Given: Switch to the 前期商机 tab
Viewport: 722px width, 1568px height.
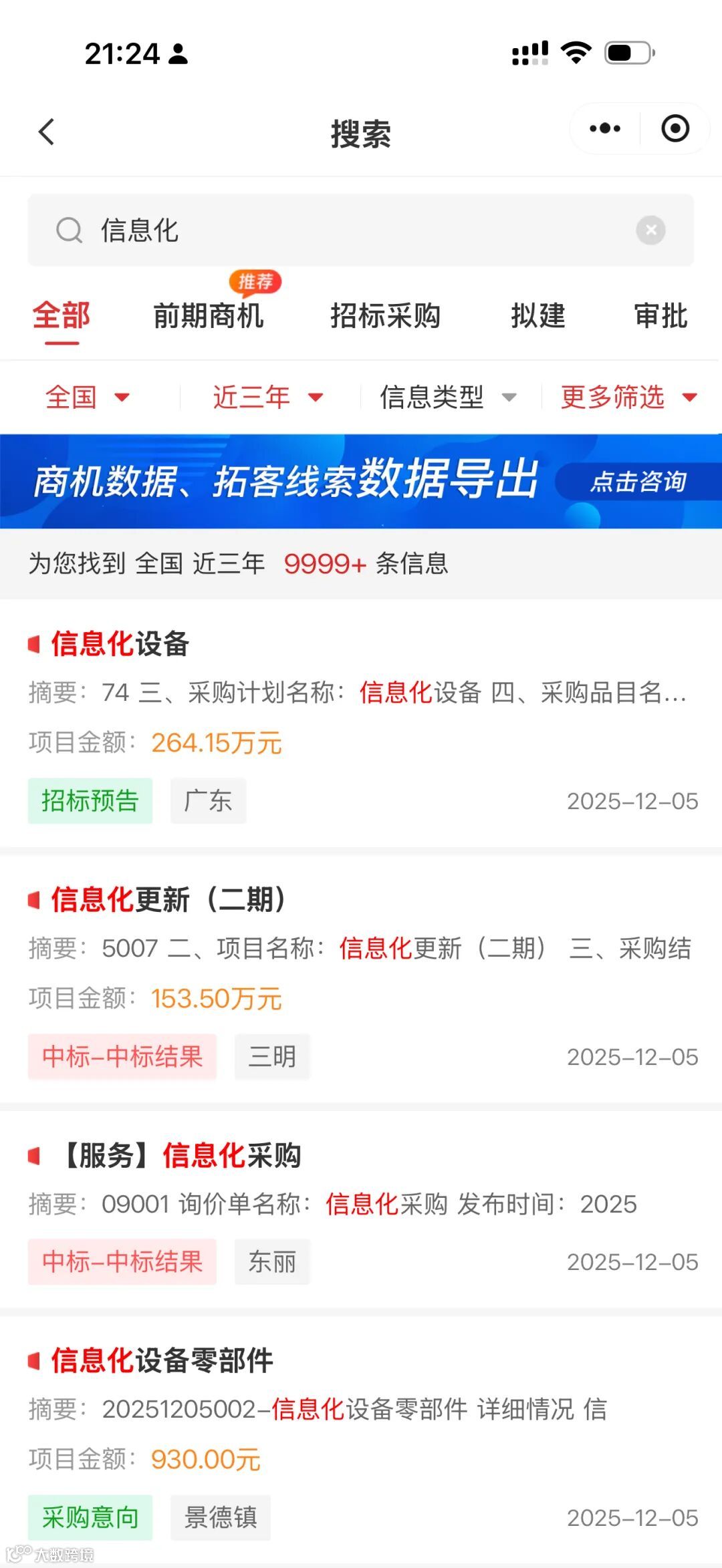Looking at the screenshot, I should tap(209, 316).
